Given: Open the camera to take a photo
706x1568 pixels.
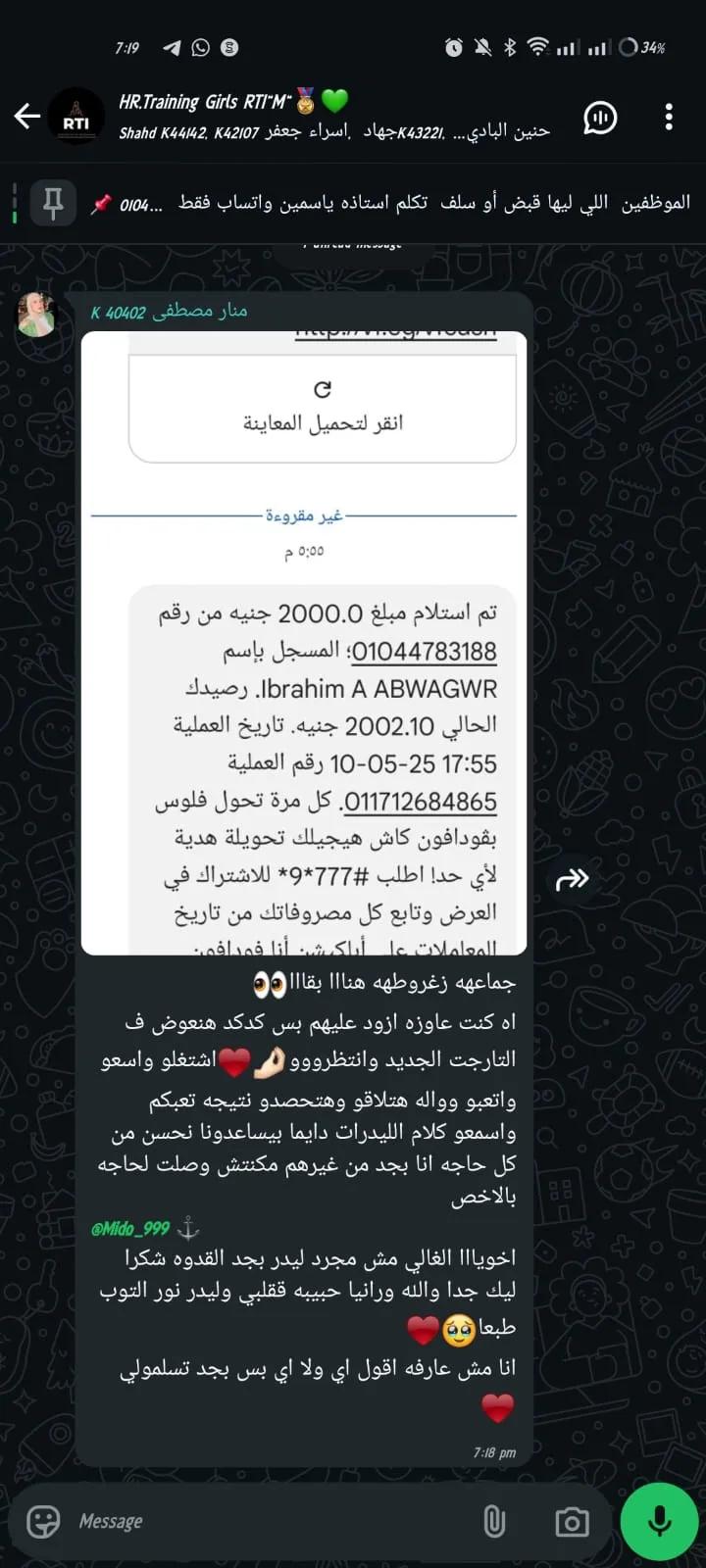Looking at the screenshot, I should [x=572, y=1521].
